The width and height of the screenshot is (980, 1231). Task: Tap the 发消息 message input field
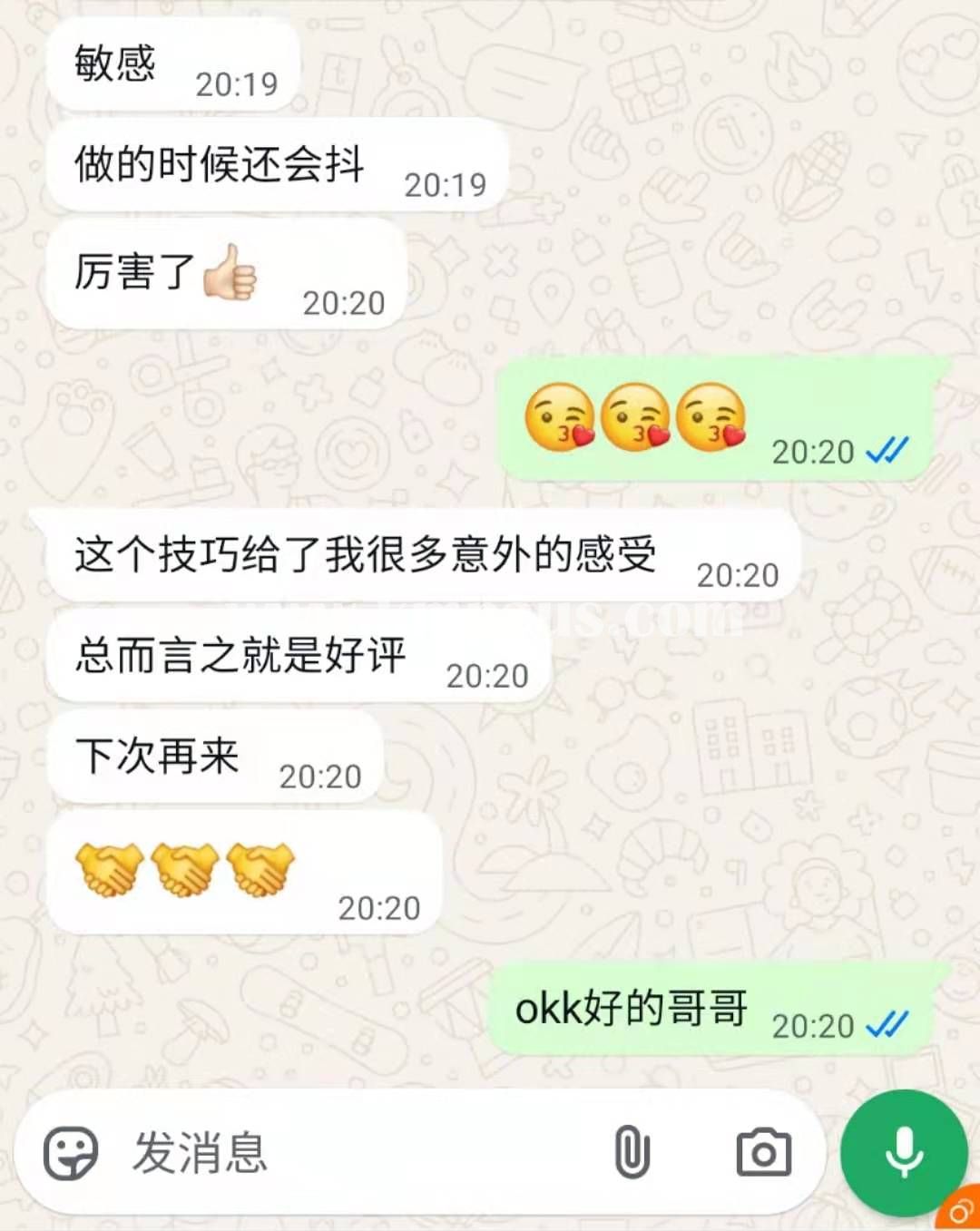coord(363,1153)
